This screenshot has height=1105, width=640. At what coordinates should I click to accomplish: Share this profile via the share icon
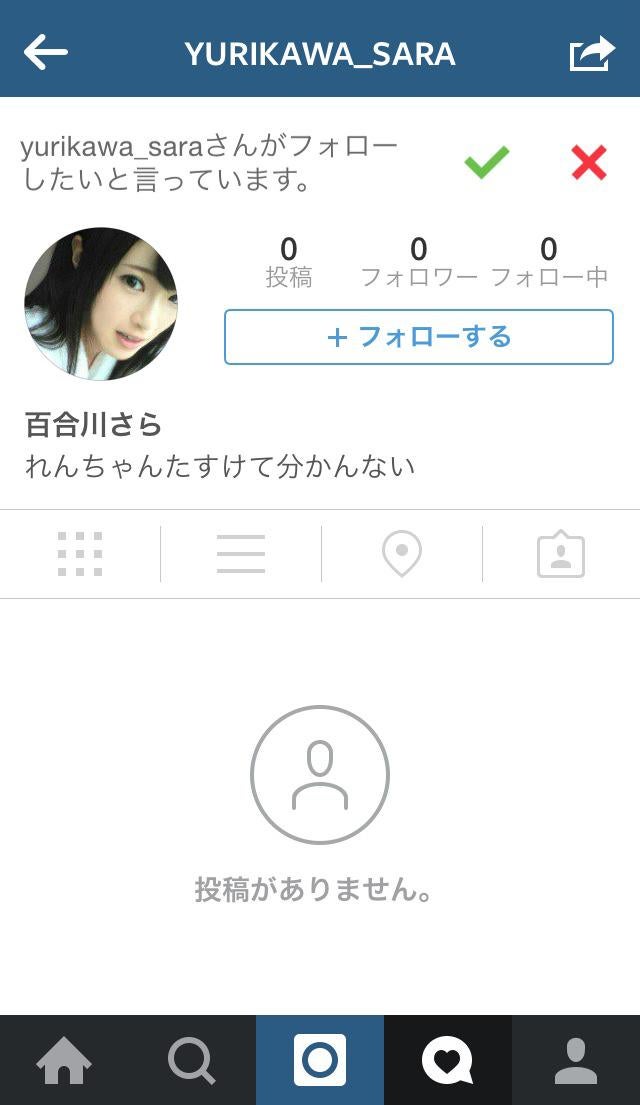click(592, 53)
